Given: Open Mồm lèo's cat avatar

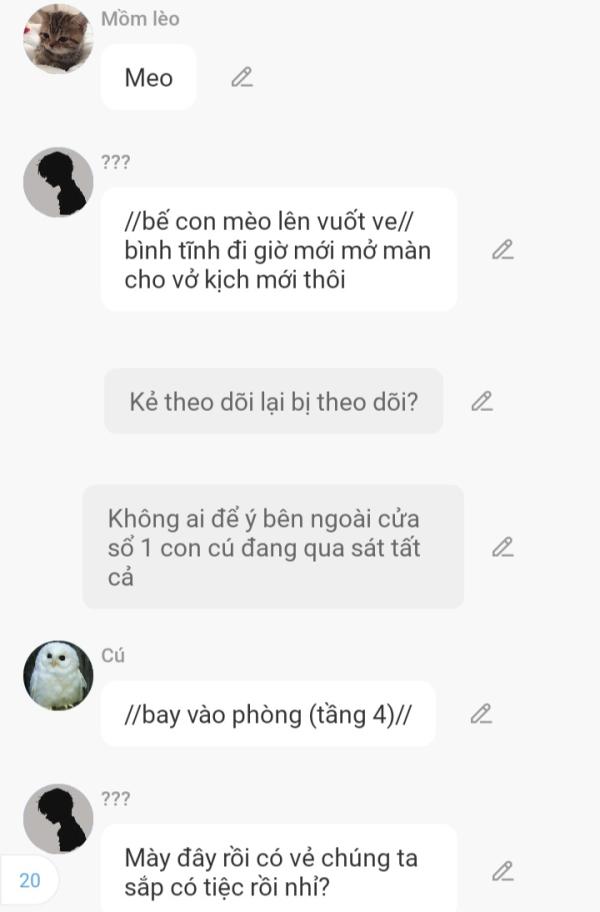Looking at the screenshot, I should pyautogui.click(x=58, y=39).
